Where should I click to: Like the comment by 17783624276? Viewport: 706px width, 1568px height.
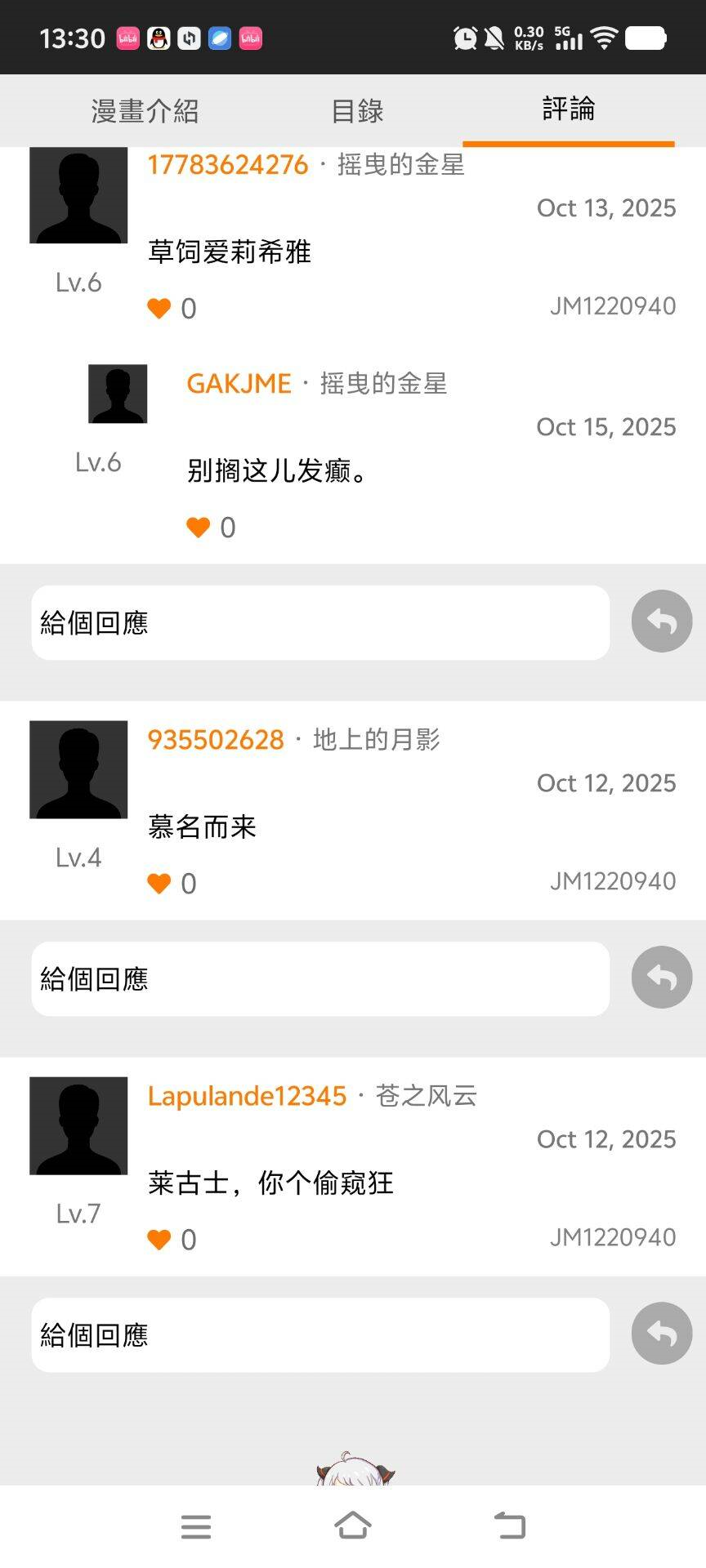(x=159, y=309)
